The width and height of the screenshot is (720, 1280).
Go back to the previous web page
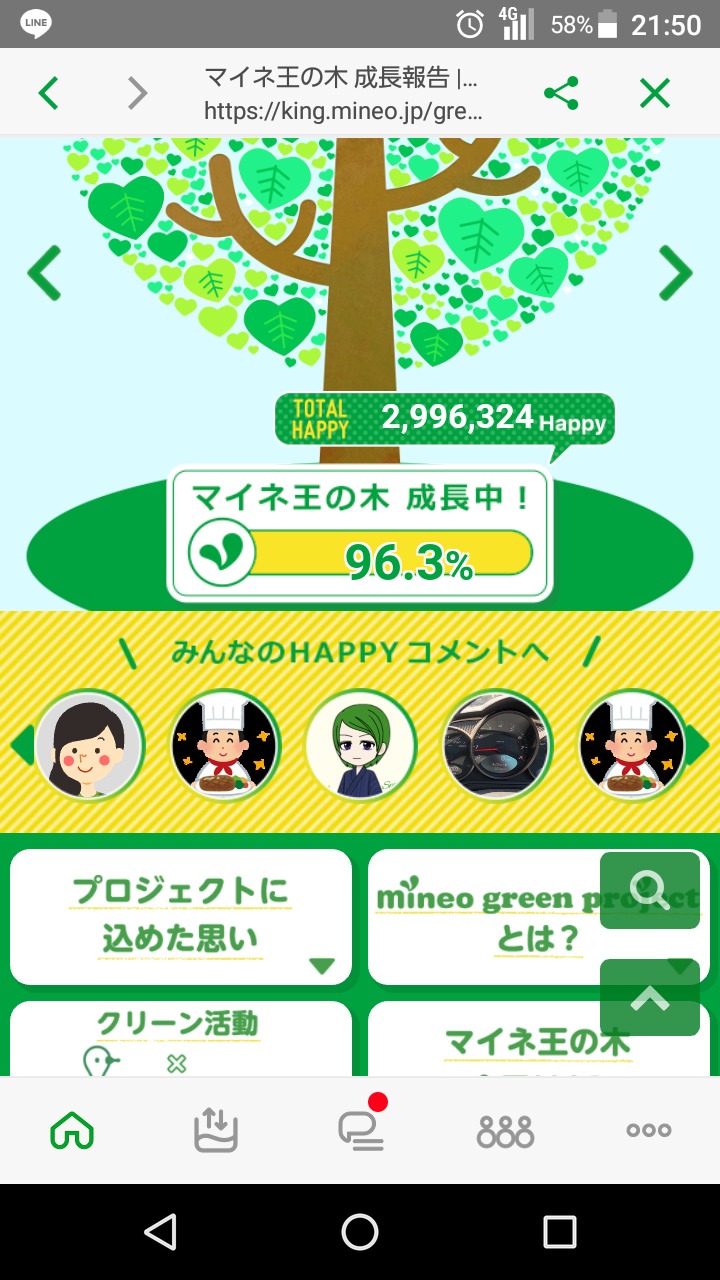click(48, 93)
